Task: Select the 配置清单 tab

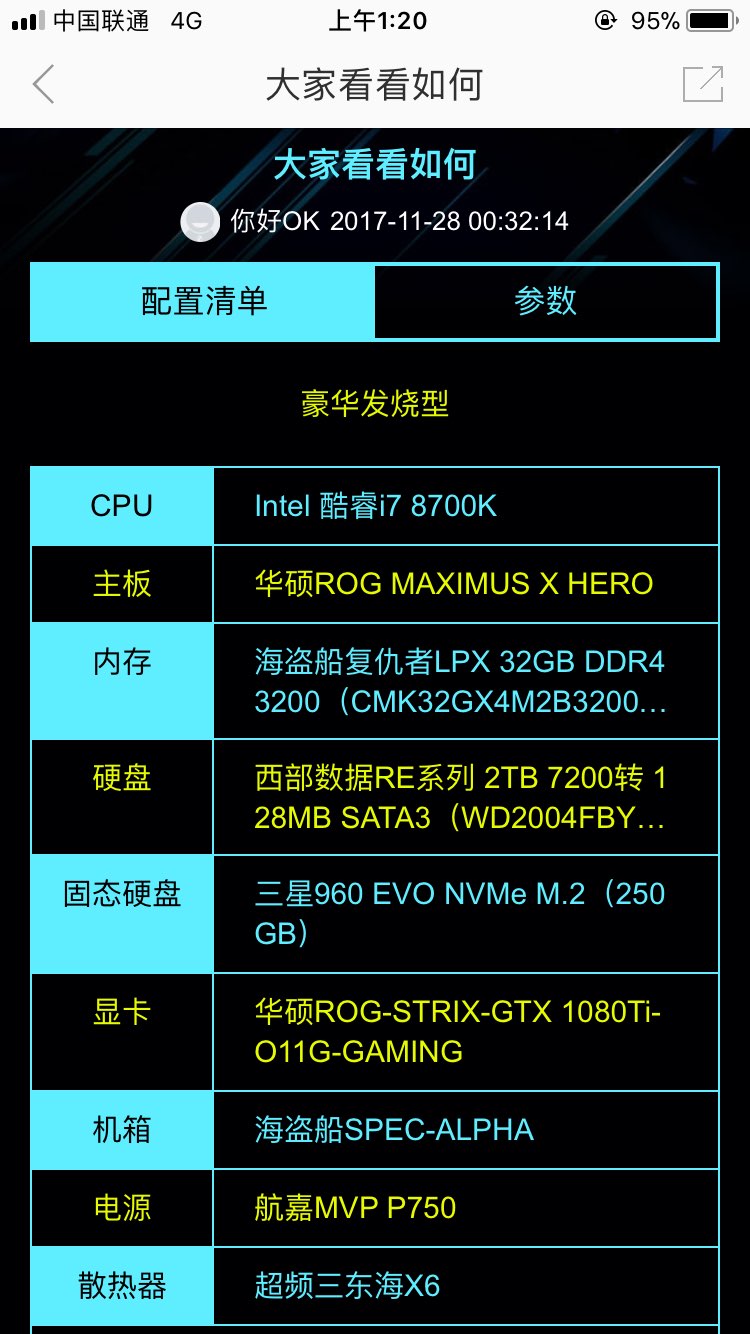Action: pyautogui.click(x=204, y=302)
